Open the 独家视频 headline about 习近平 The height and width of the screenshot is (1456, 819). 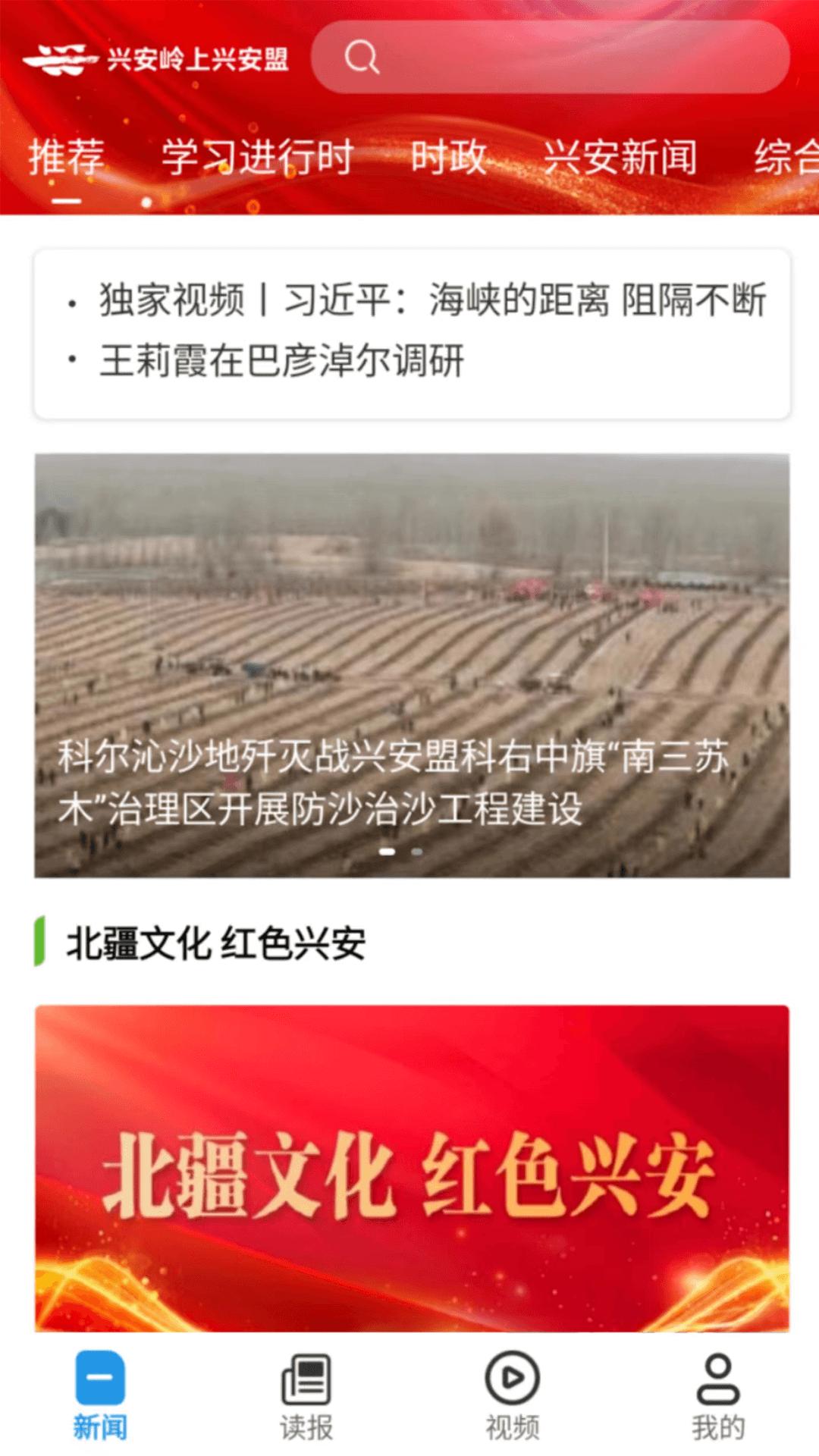pos(432,300)
